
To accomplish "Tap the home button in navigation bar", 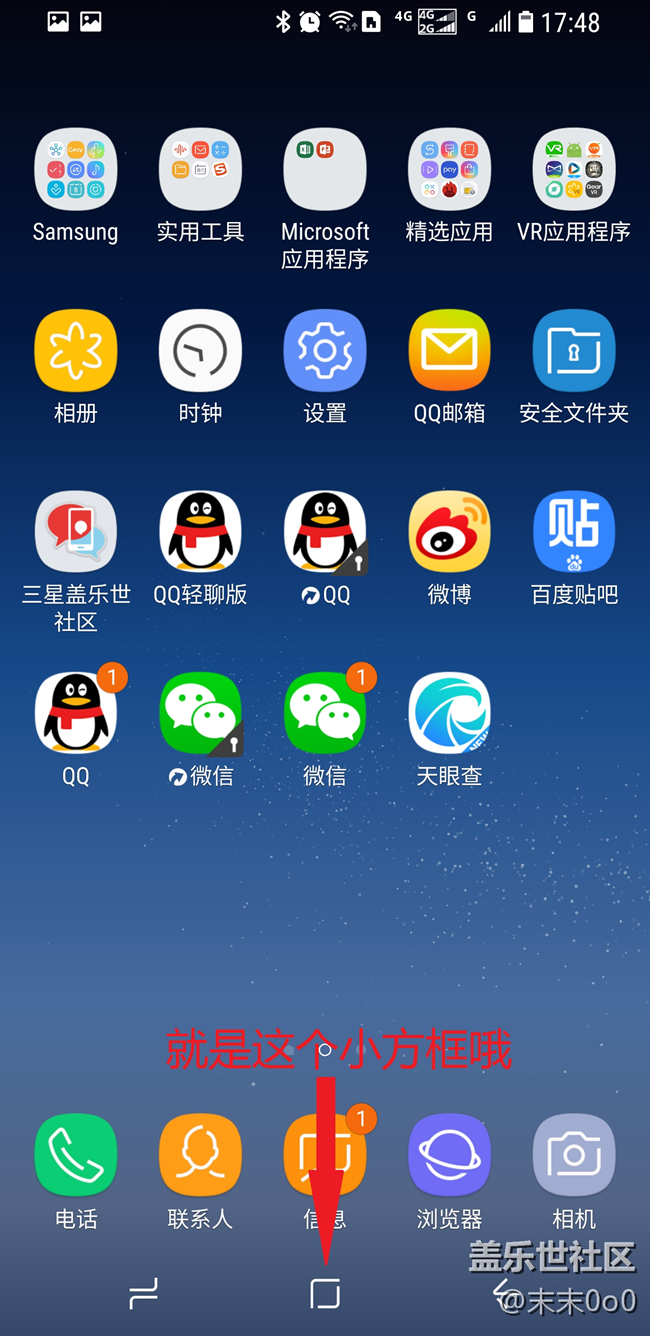I will tap(325, 1294).
